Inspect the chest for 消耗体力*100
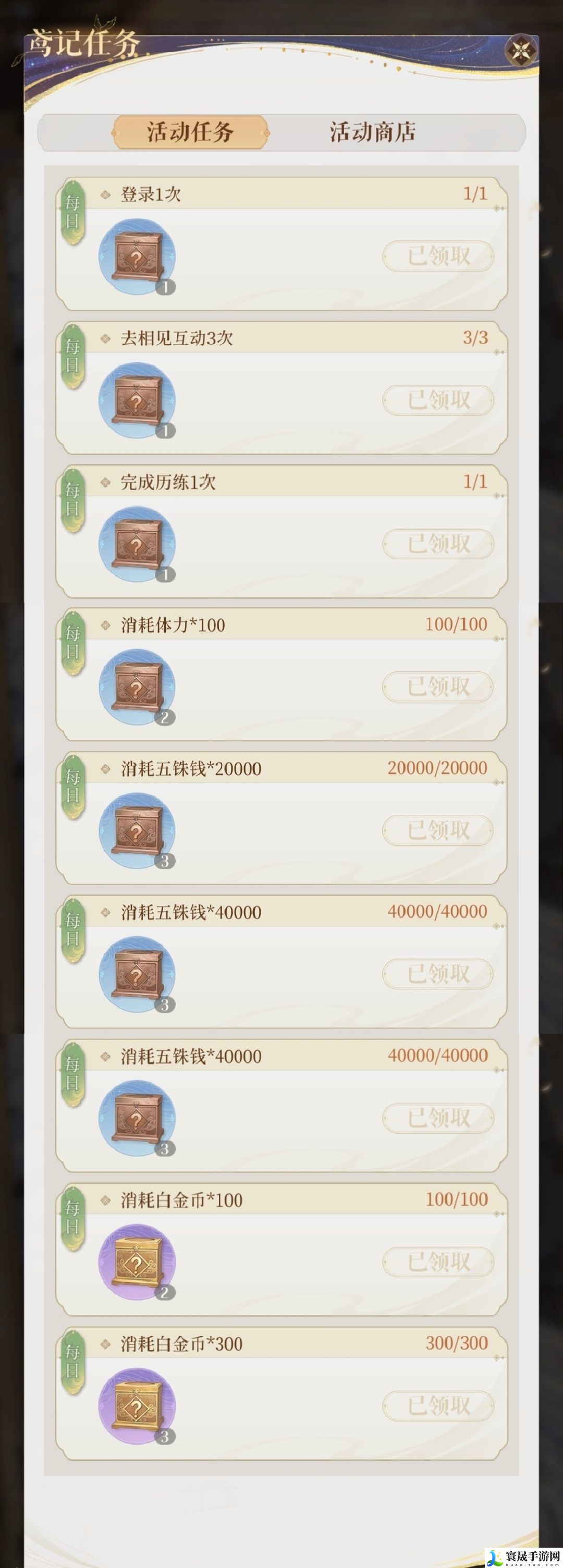Image resolution: width=563 pixels, height=1568 pixels. (x=137, y=687)
